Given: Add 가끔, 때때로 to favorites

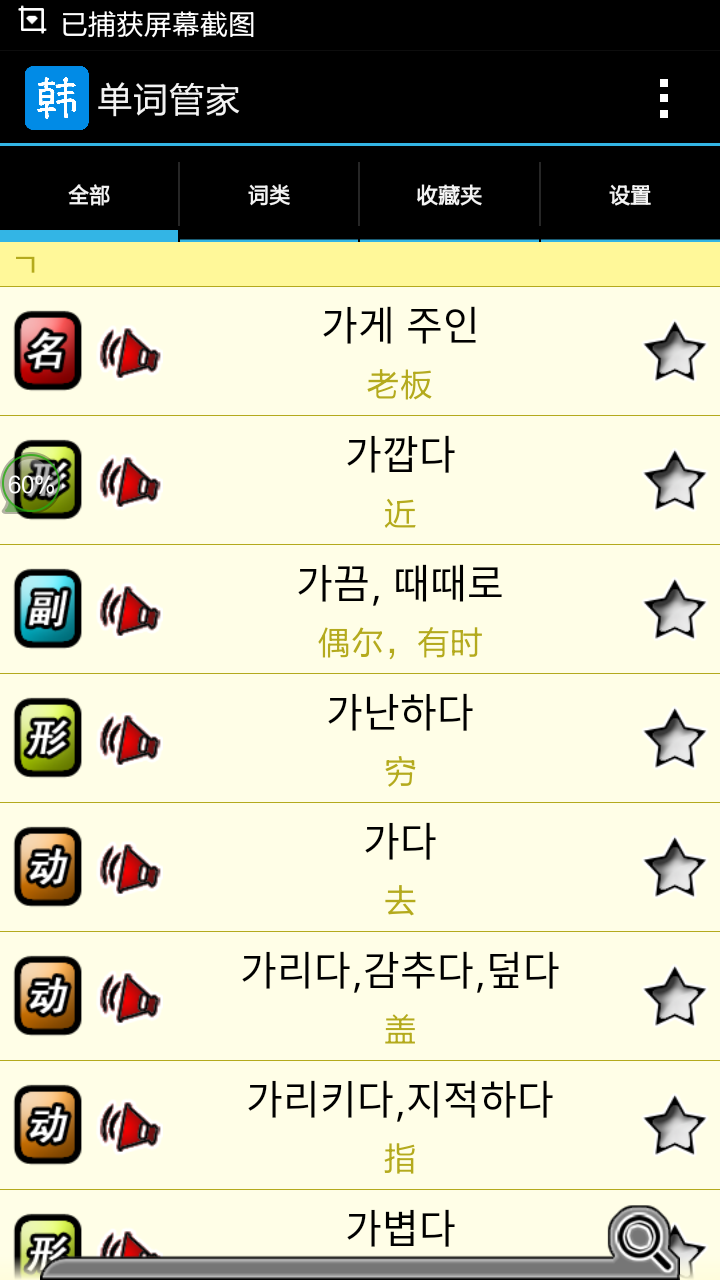Looking at the screenshot, I should pyautogui.click(x=675, y=610).
